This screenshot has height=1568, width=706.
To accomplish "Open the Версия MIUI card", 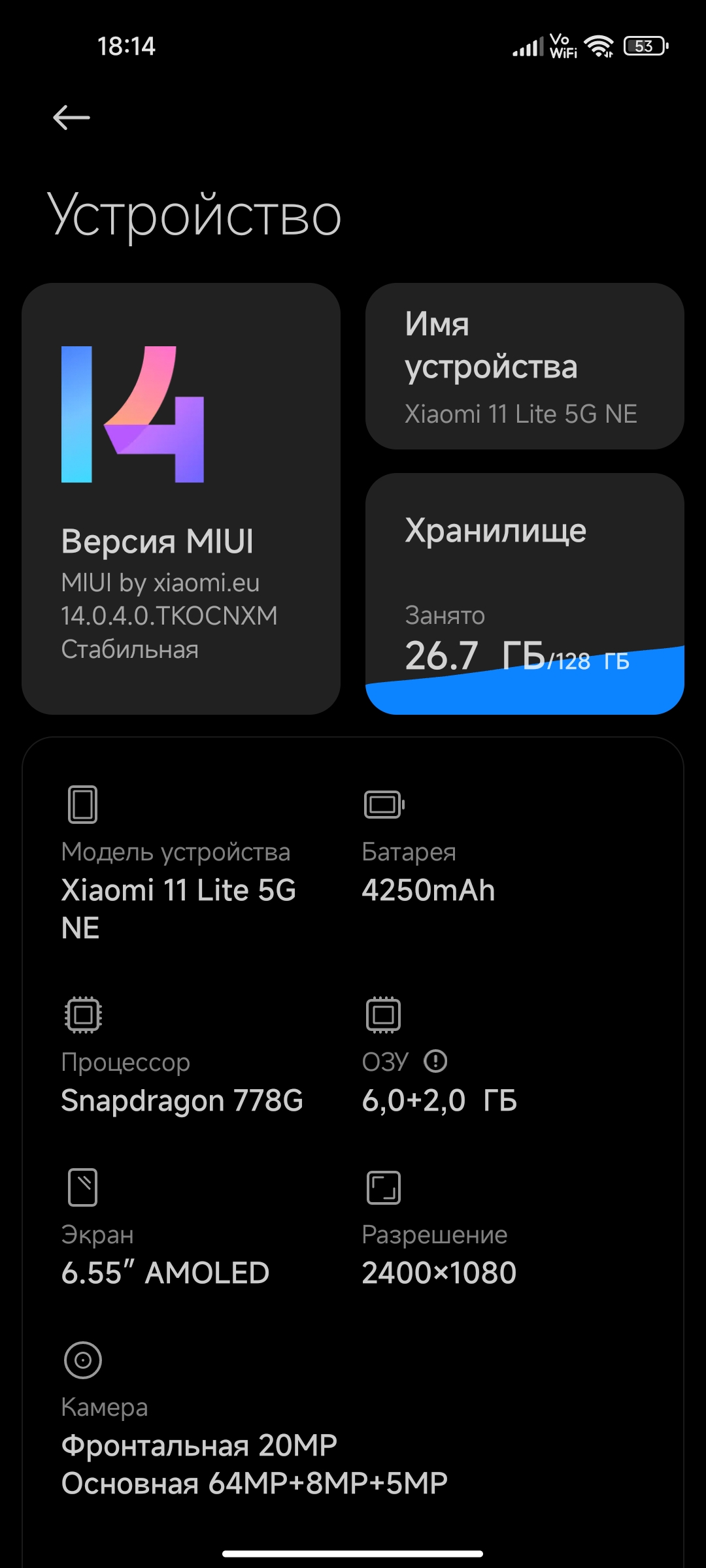I will pyautogui.click(x=181, y=498).
